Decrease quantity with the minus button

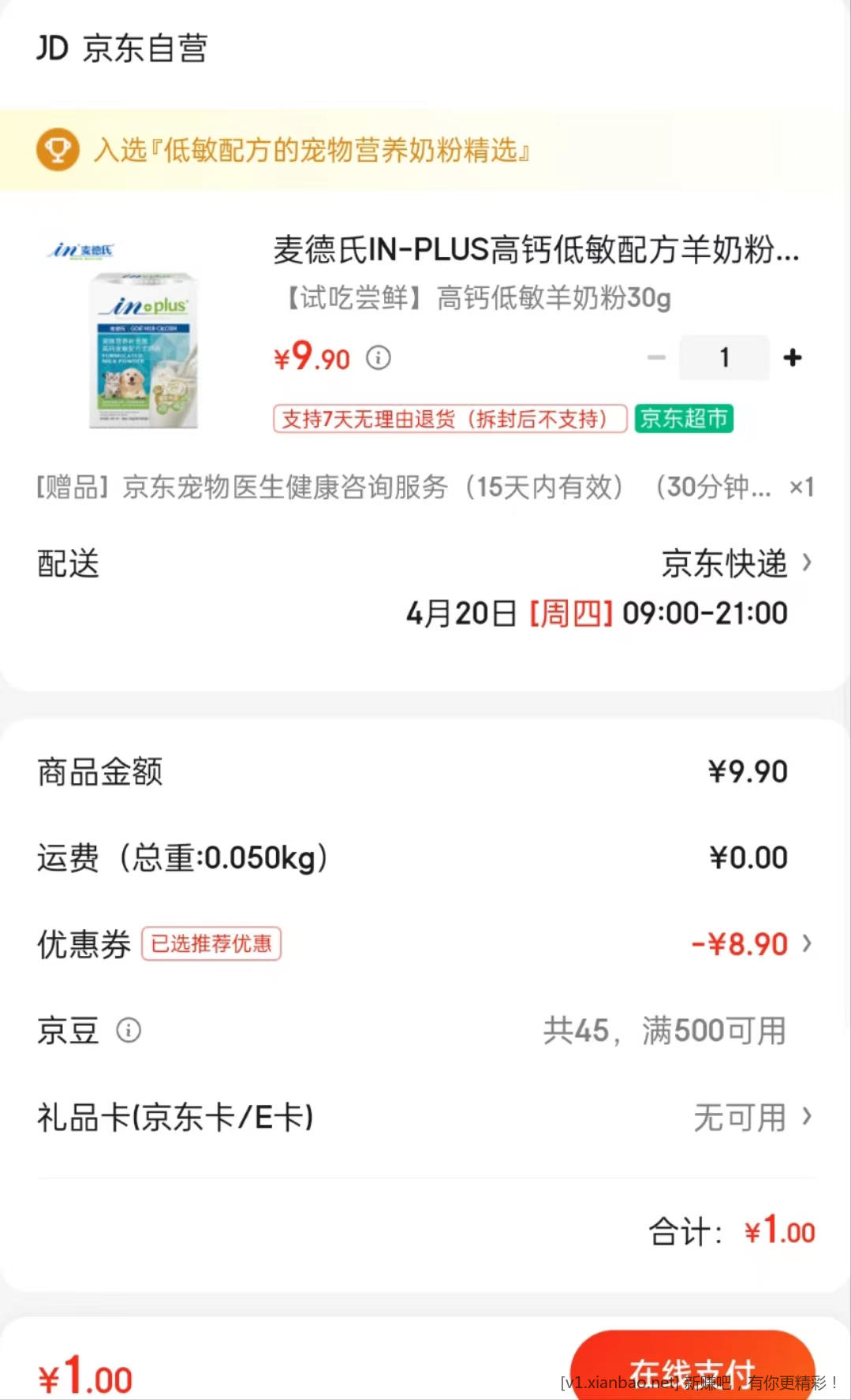coord(656,358)
